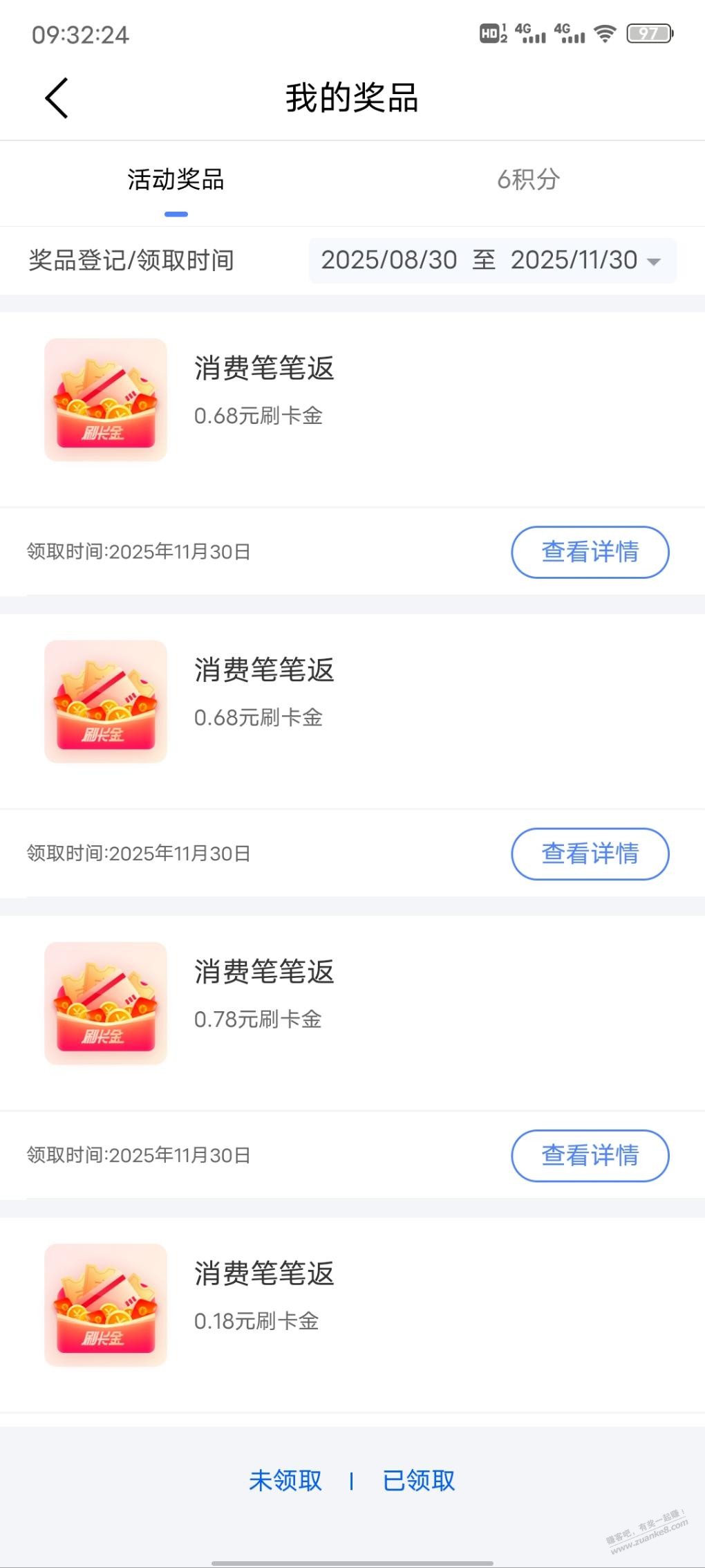Show 未领取 prizes
The width and height of the screenshot is (705, 1568).
coord(285,1480)
